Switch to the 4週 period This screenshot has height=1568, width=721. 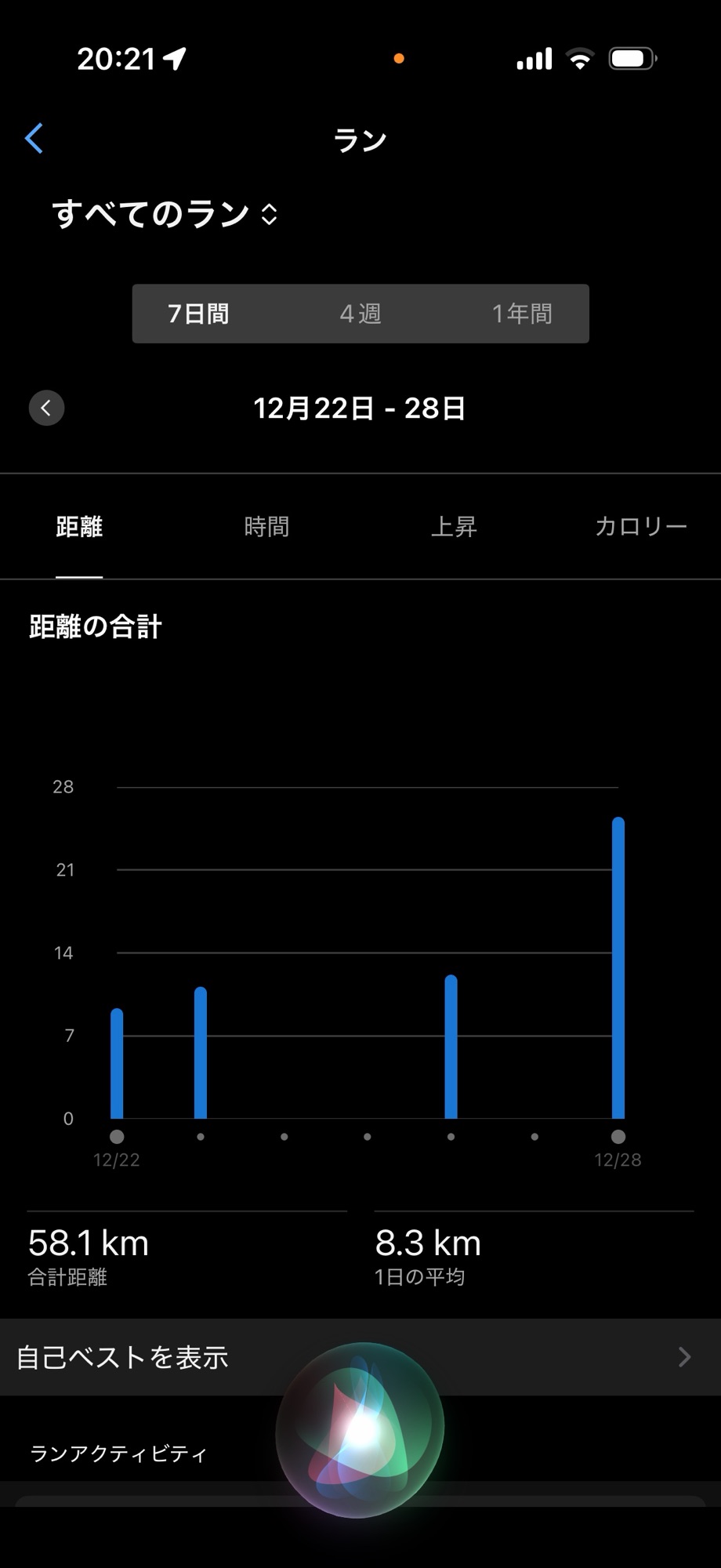[360, 314]
